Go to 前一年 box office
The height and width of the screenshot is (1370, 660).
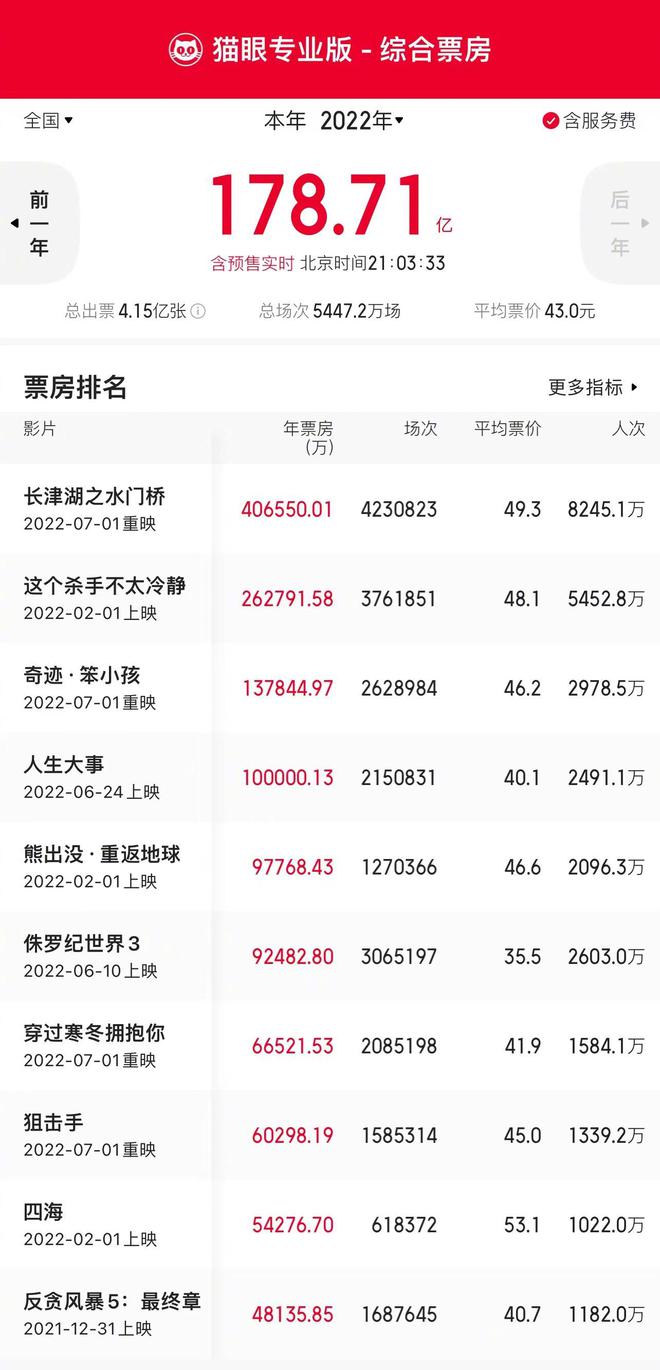point(39,223)
